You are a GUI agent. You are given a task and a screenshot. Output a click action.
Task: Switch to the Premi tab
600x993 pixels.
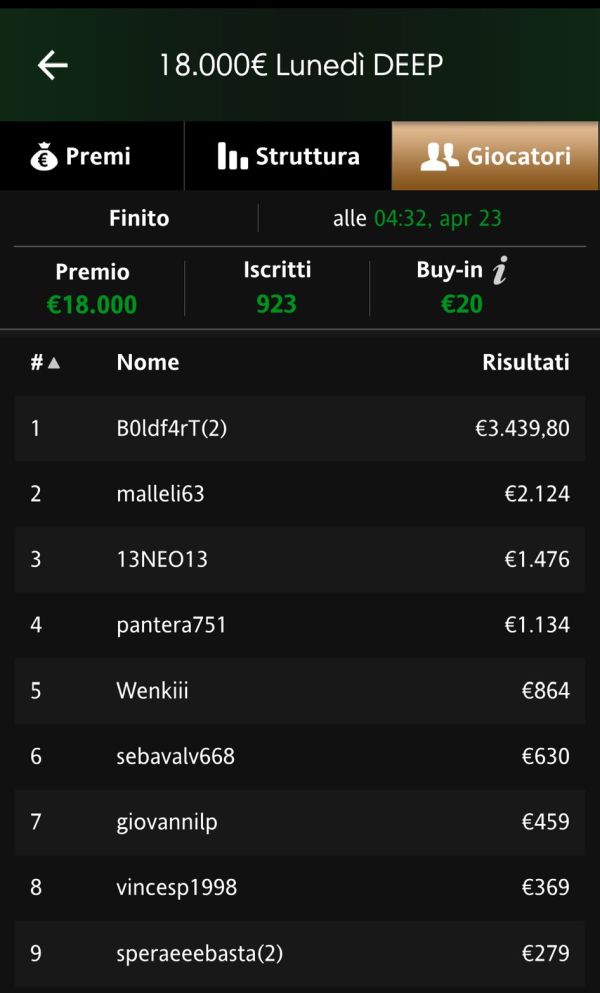coord(92,156)
